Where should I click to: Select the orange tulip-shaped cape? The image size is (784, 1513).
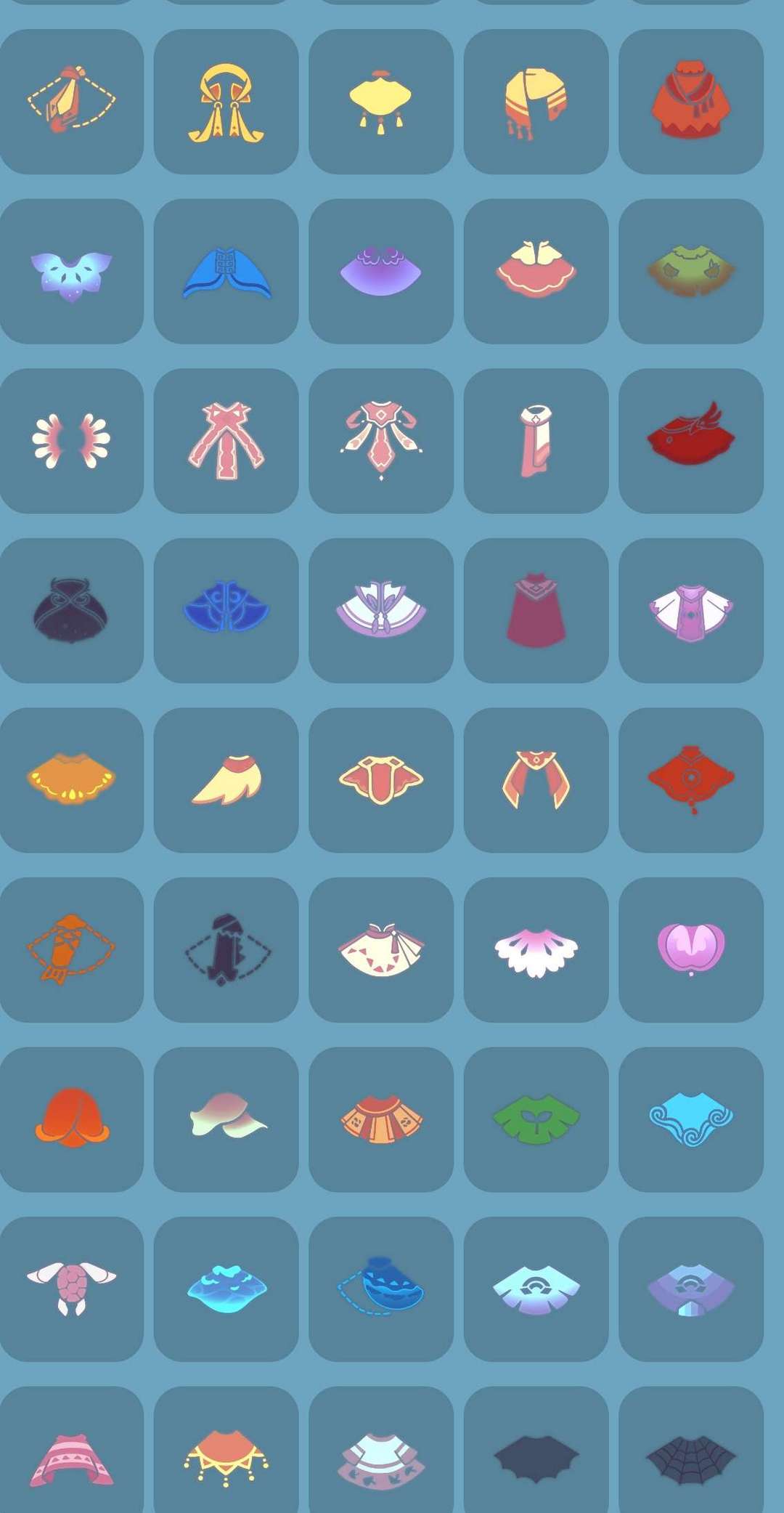click(71, 1119)
